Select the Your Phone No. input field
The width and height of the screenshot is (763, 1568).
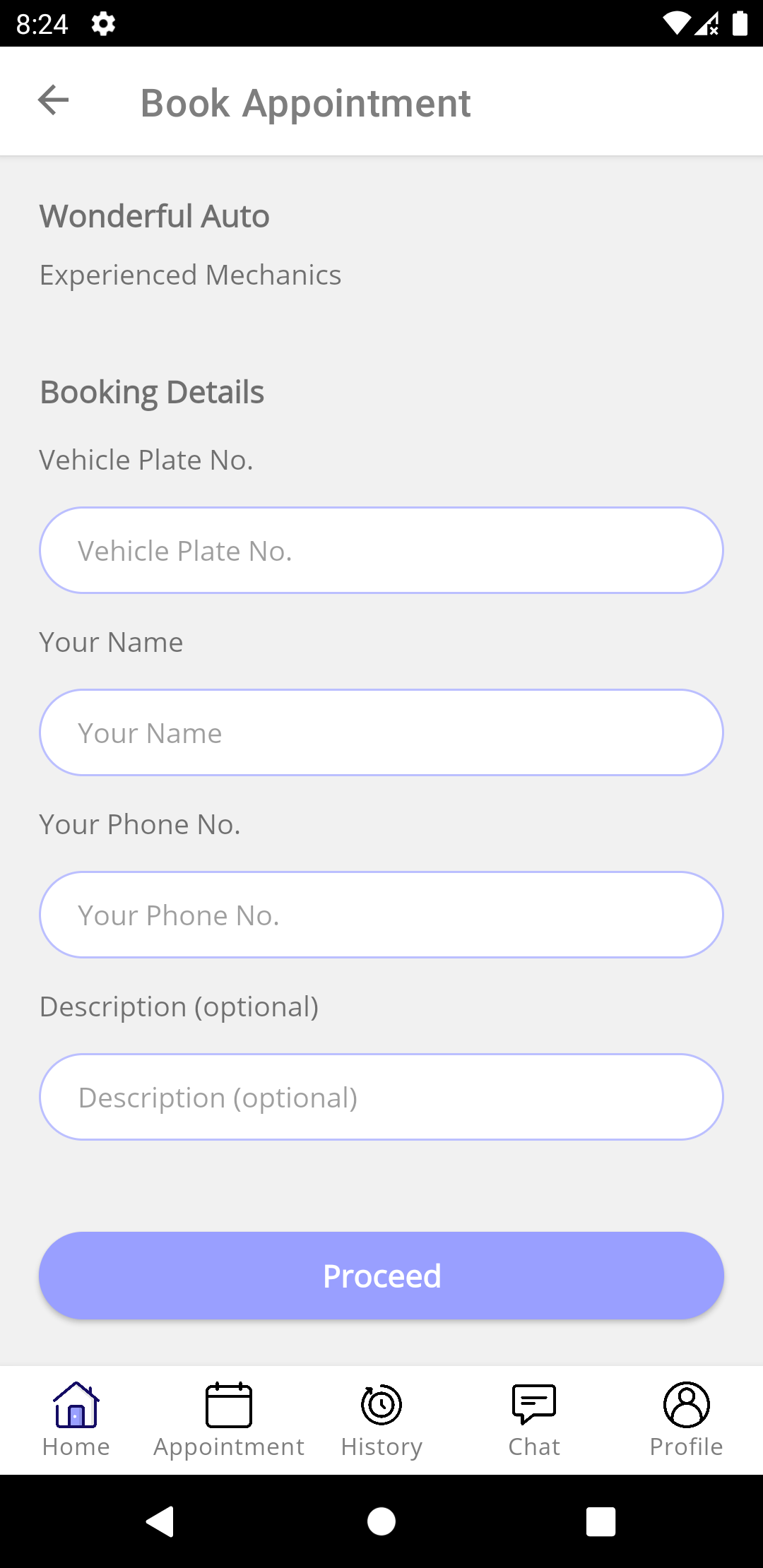pyautogui.click(x=381, y=914)
